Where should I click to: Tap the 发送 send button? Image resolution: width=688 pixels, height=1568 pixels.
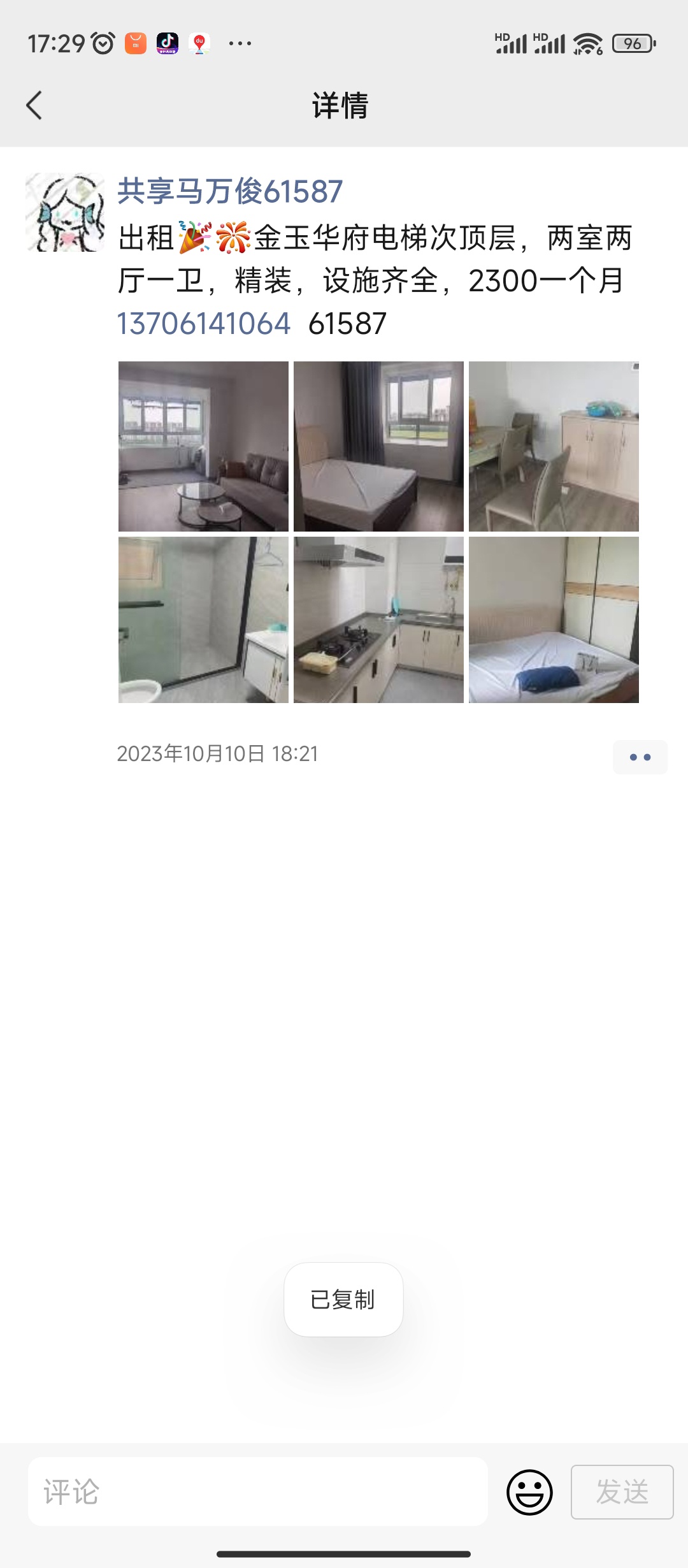622,1492
